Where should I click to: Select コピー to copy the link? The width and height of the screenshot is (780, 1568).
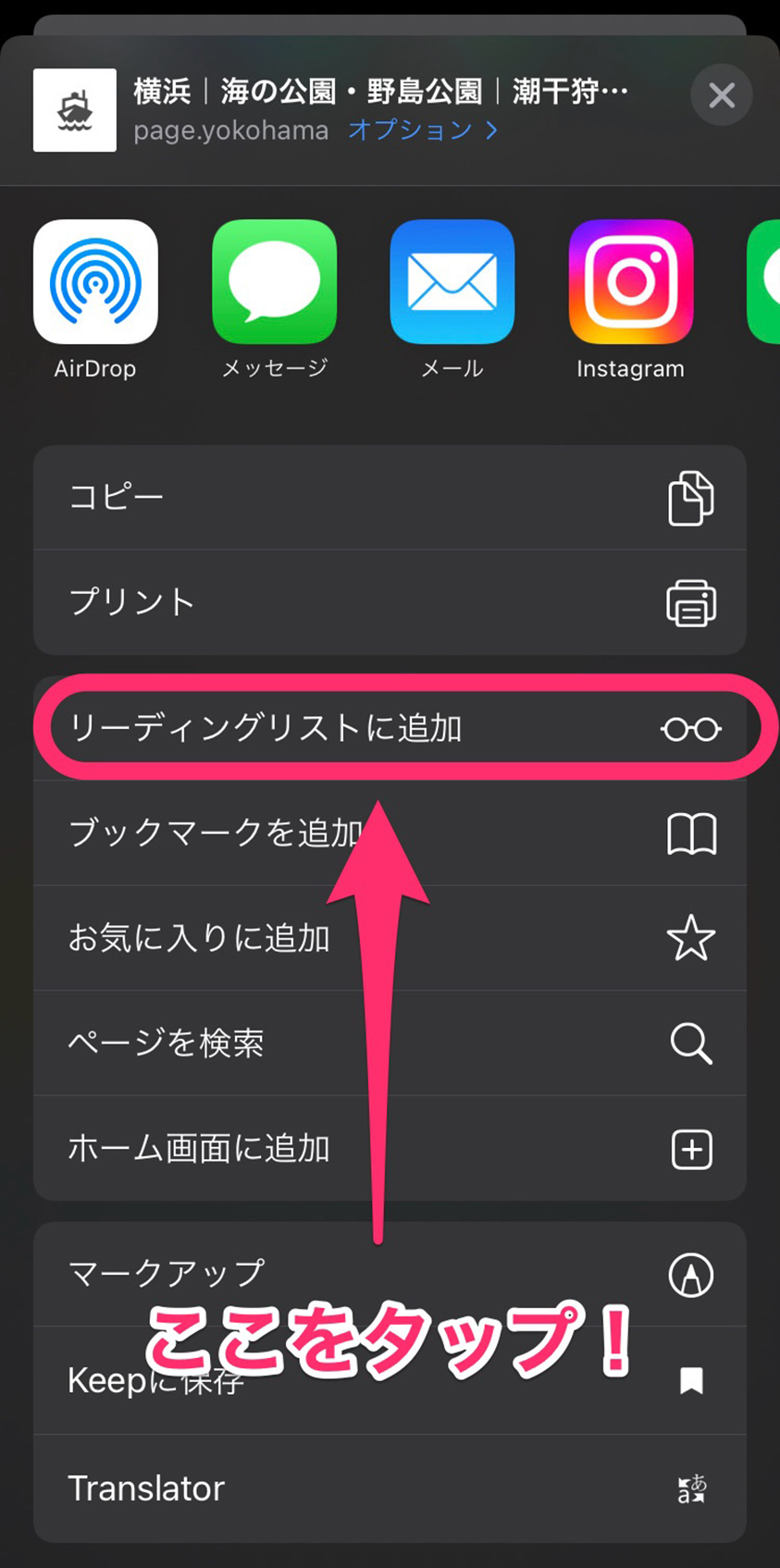390,498
